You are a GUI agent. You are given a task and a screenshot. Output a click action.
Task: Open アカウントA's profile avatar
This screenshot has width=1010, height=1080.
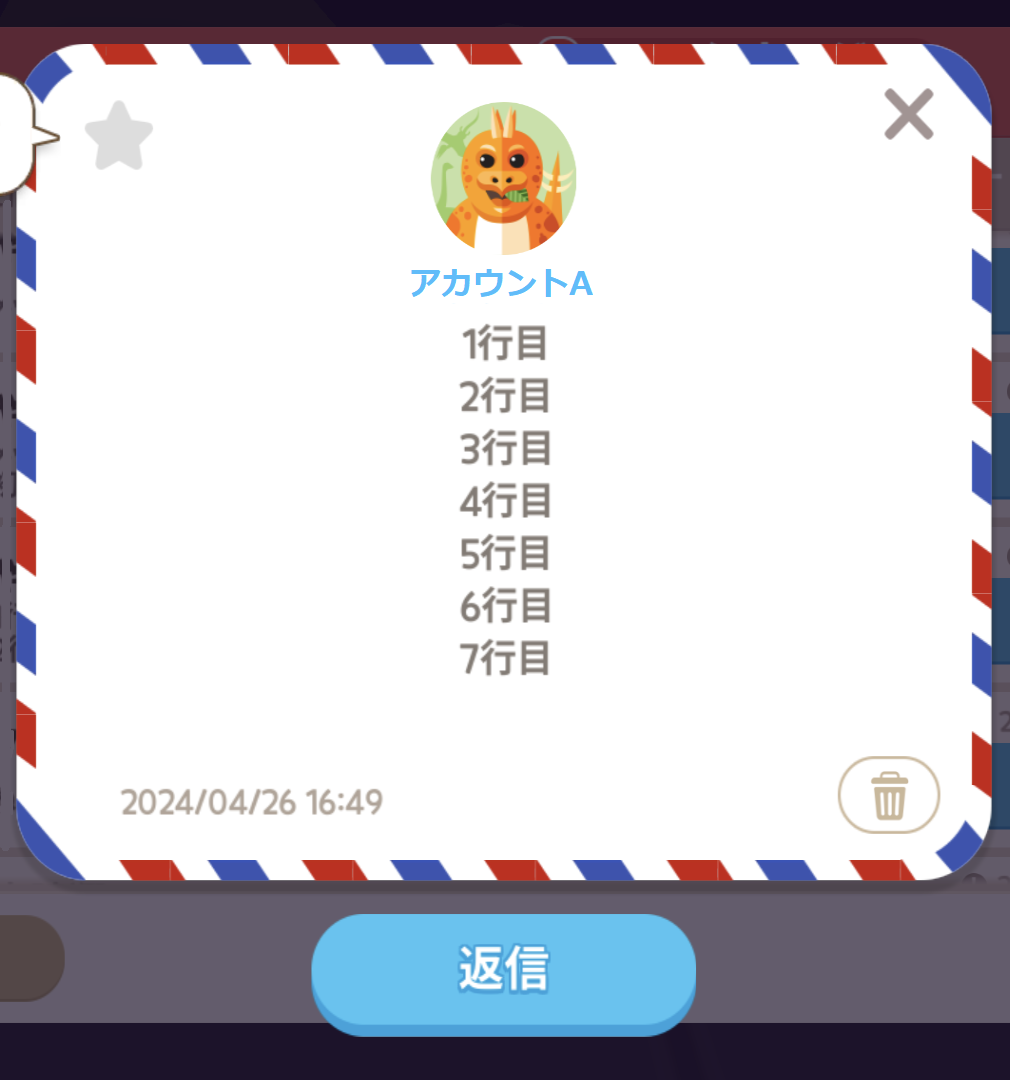(503, 178)
